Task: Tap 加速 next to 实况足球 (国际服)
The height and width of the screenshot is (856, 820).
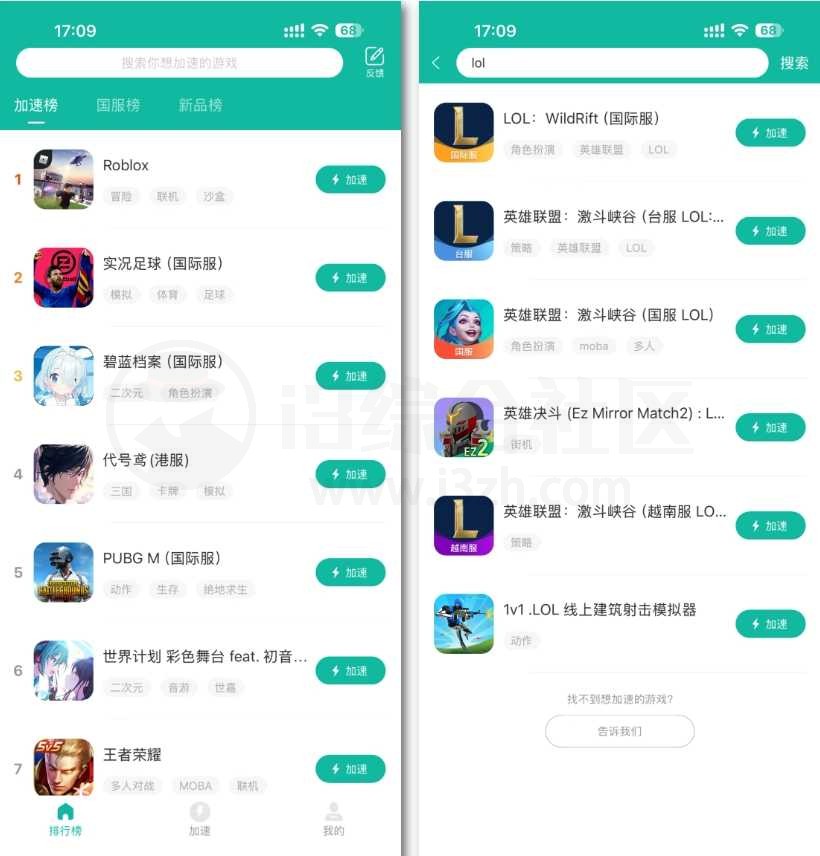Action: tap(350, 278)
